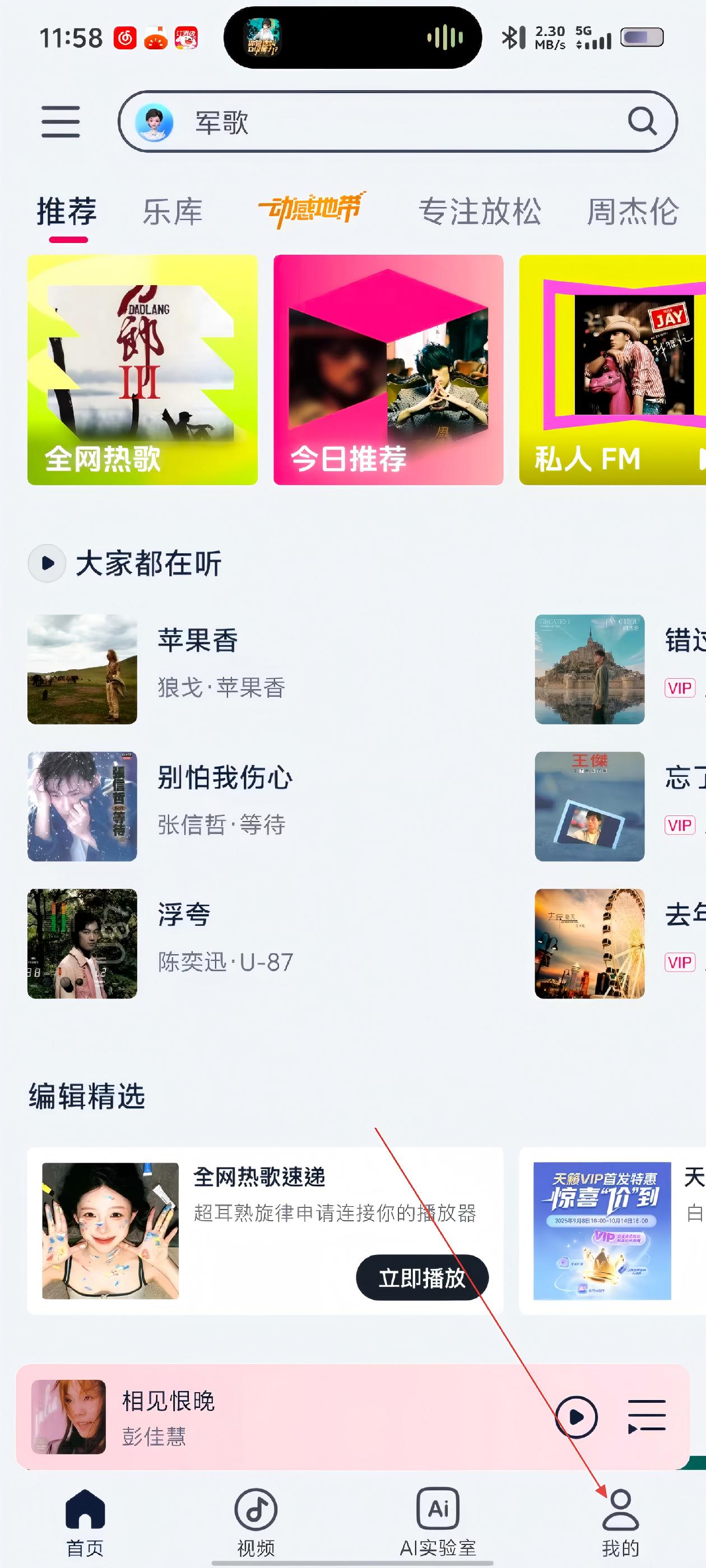Play all in 大家都在听
The width and height of the screenshot is (706, 1568).
(x=47, y=563)
